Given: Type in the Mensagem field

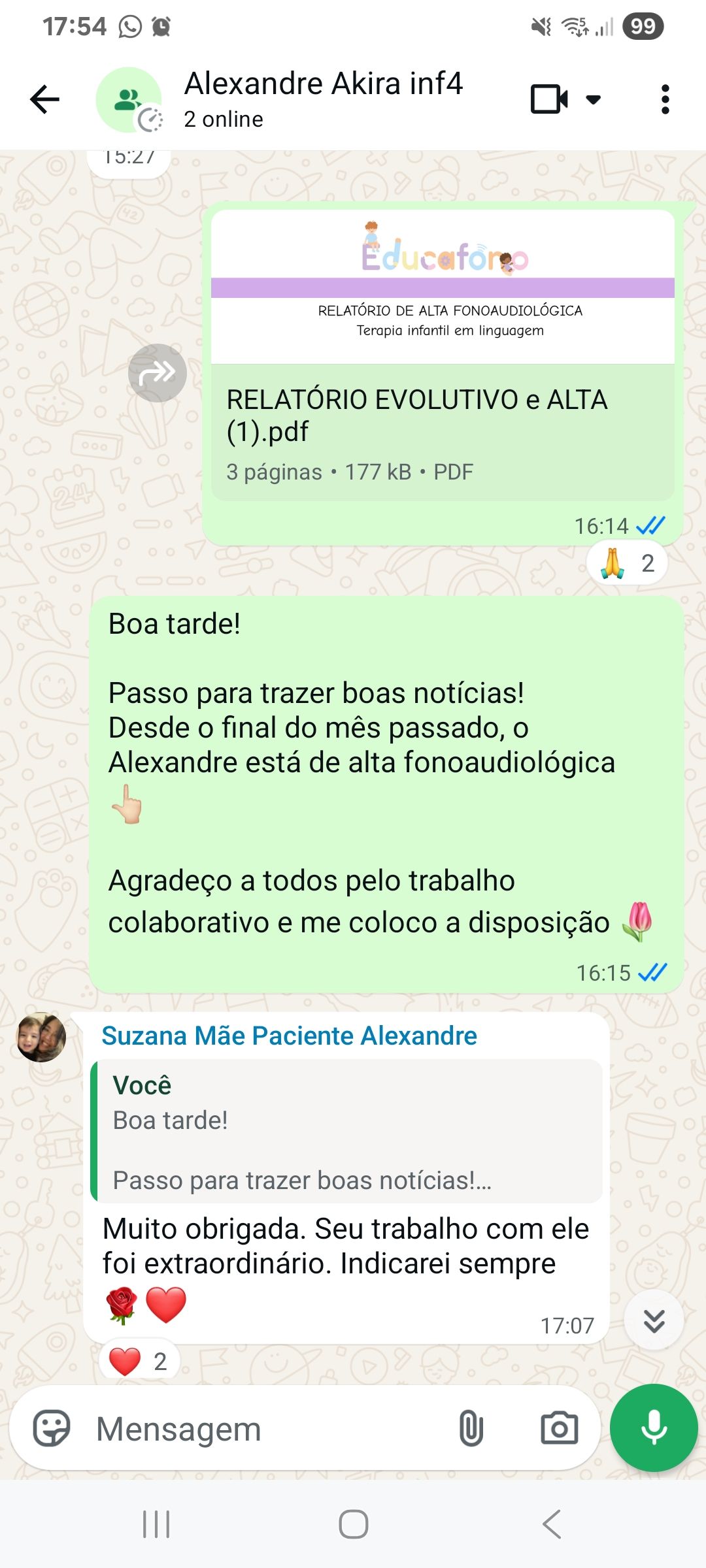Looking at the screenshot, I should tap(261, 1429).
